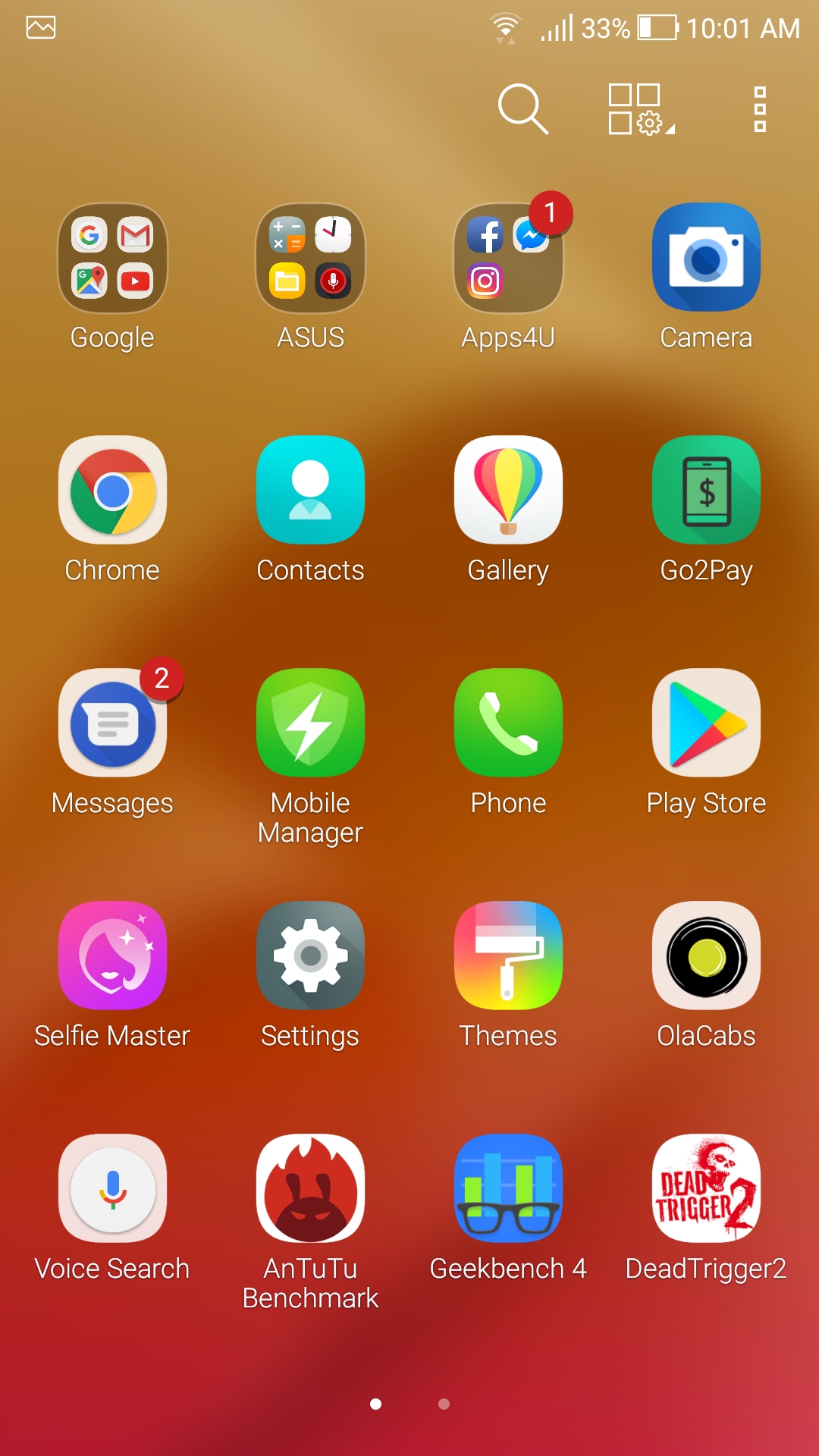The image size is (819, 1456).
Task: Launch AnTuTu Benchmark
Action: [x=311, y=1189]
